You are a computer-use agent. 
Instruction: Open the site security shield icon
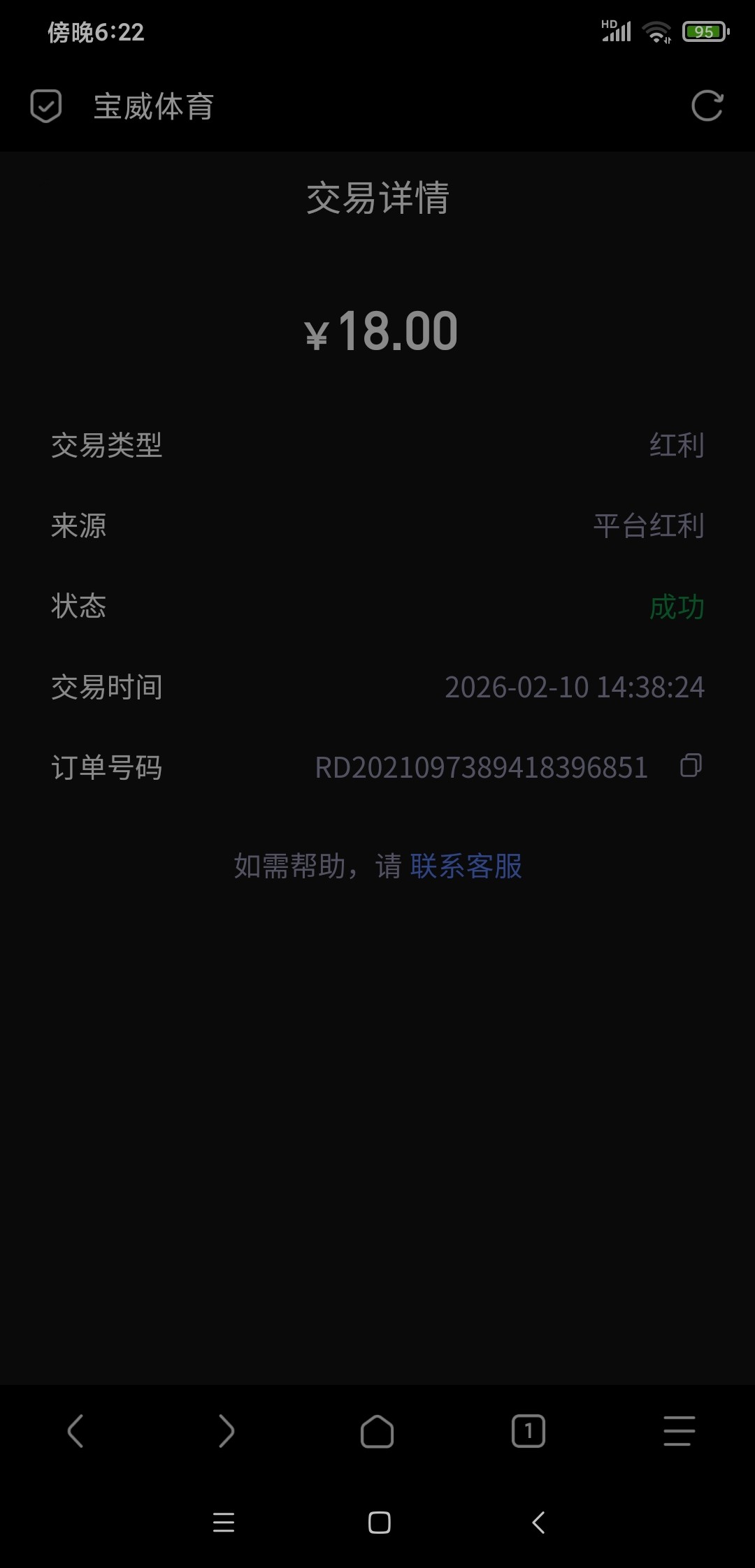point(46,106)
